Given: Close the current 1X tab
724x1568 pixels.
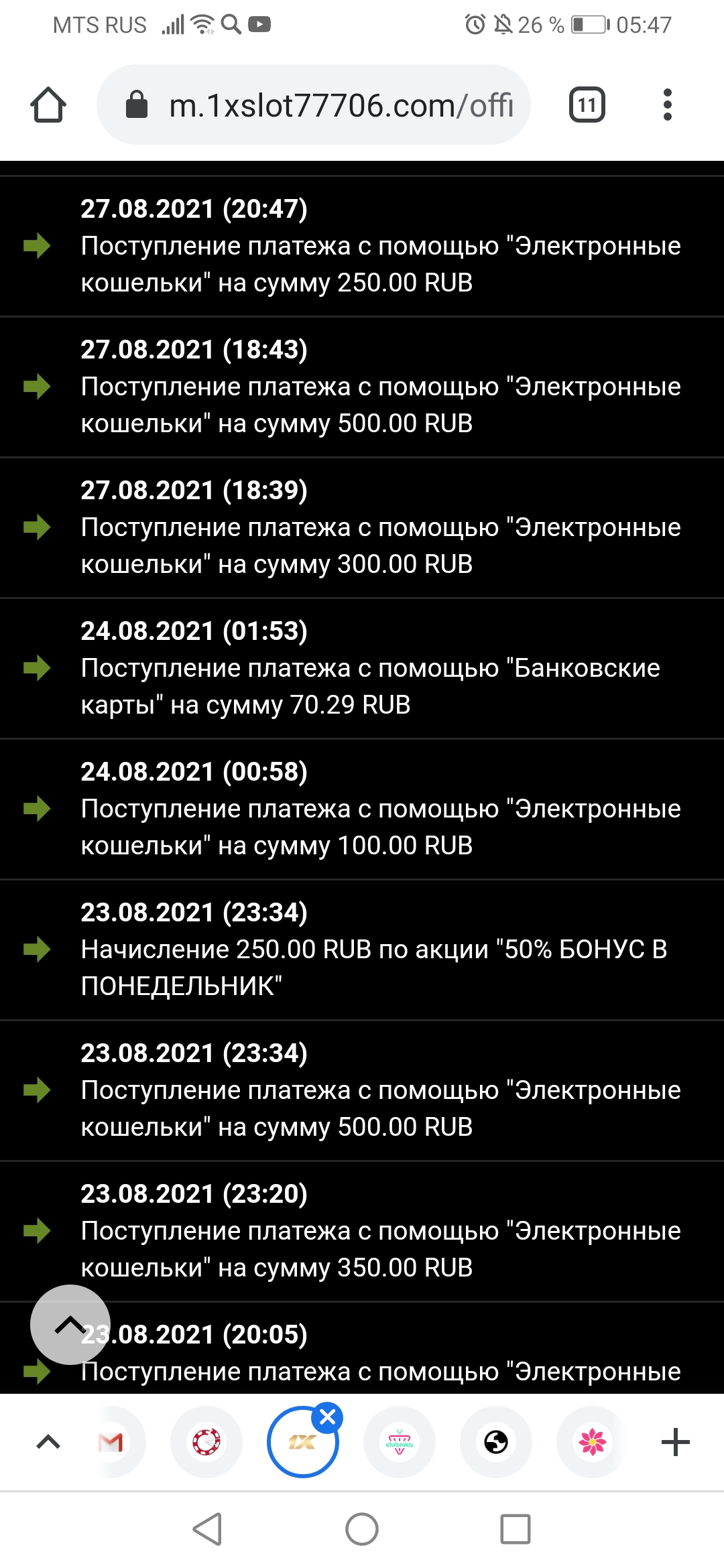Looking at the screenshot, I should click(x=328, y=1417).
